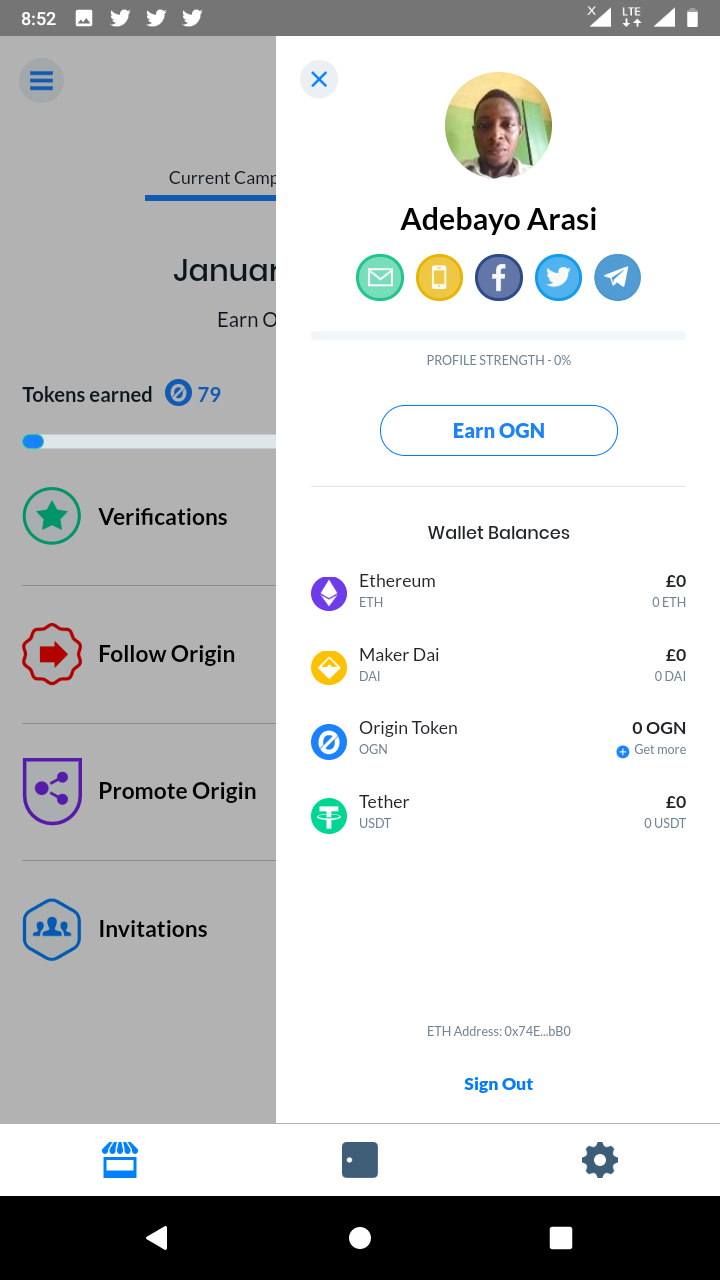Image resolution: width=720 pixels, height=1280 pixels.
Task: Close the profile side panel
Action: [x=319, y=79]
